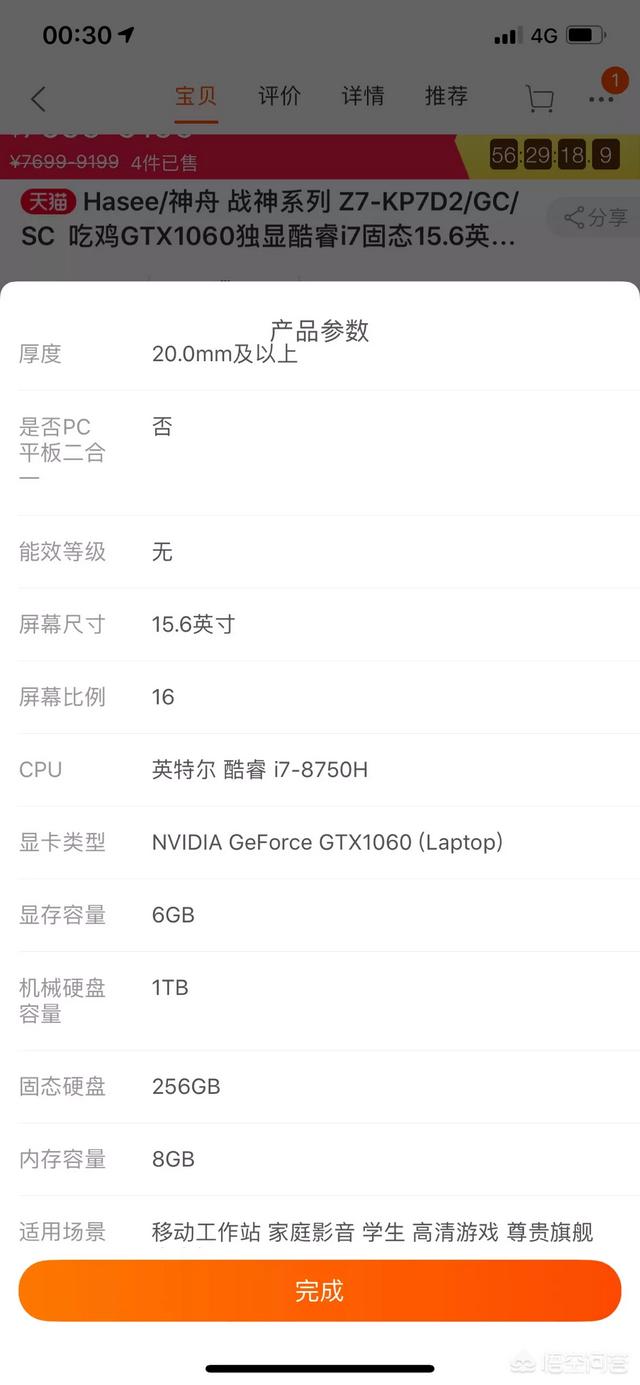Open the three-dot overflow menu

[x=601, y=99]
